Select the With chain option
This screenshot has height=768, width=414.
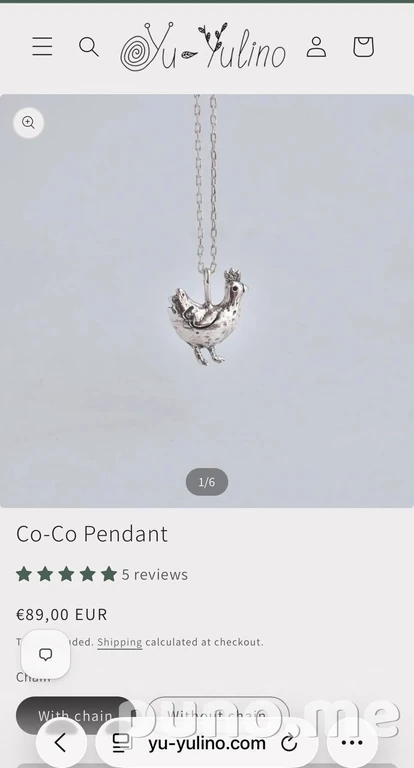tap(75, 716)
